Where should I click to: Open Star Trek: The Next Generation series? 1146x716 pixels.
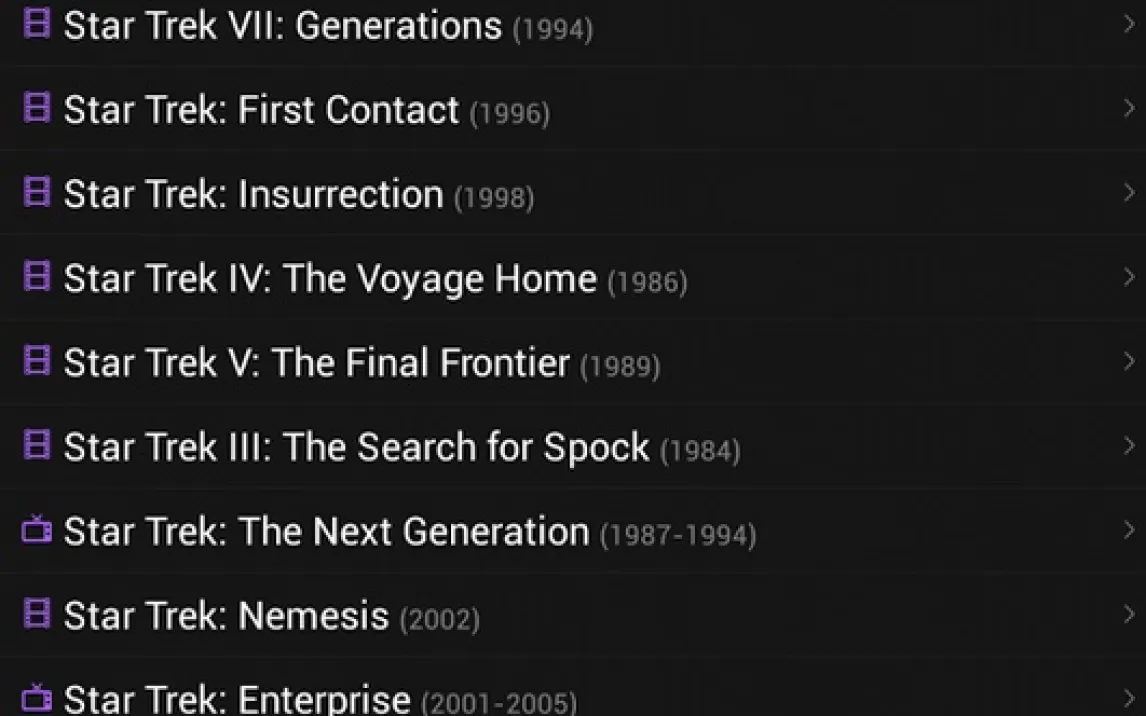[326, 531]
